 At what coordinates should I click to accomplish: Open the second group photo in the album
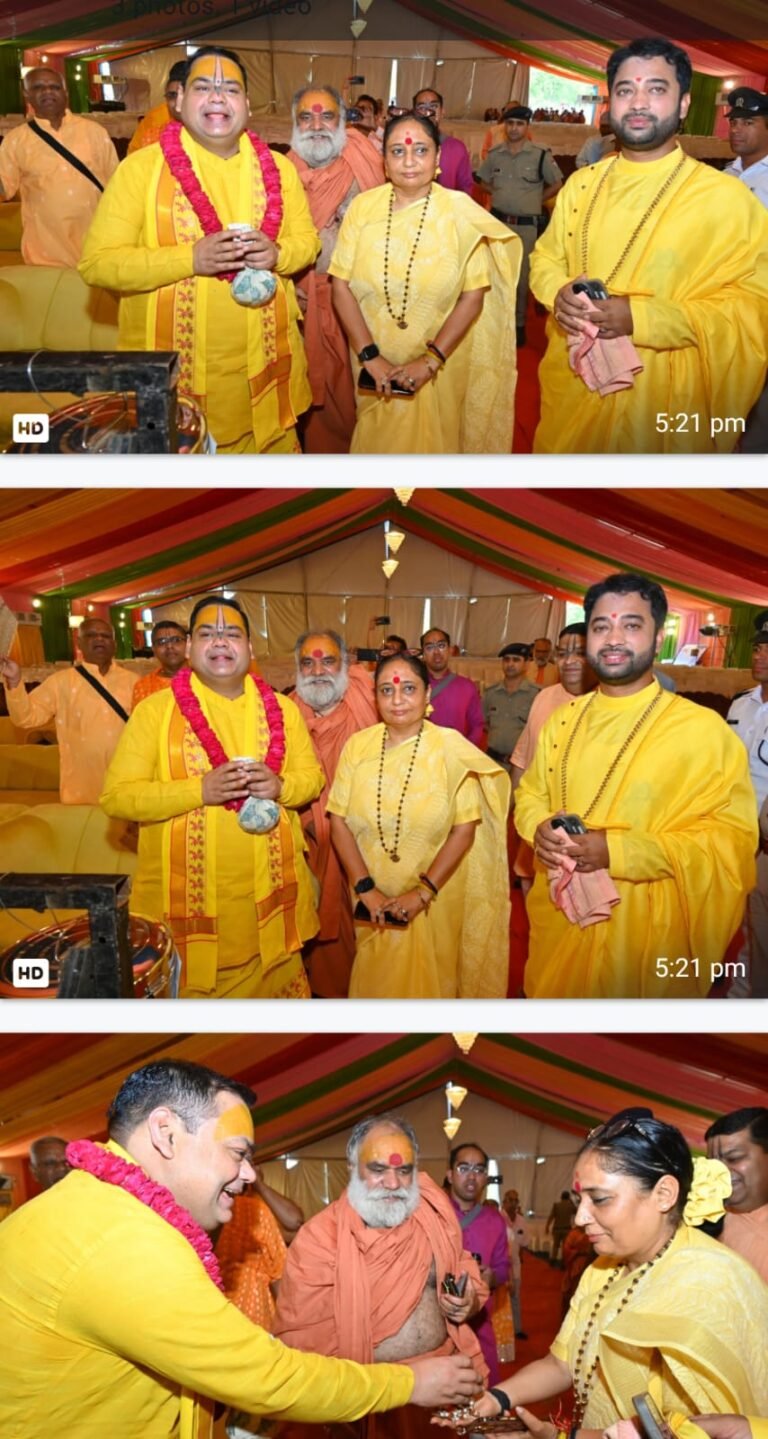coord(384,743)
